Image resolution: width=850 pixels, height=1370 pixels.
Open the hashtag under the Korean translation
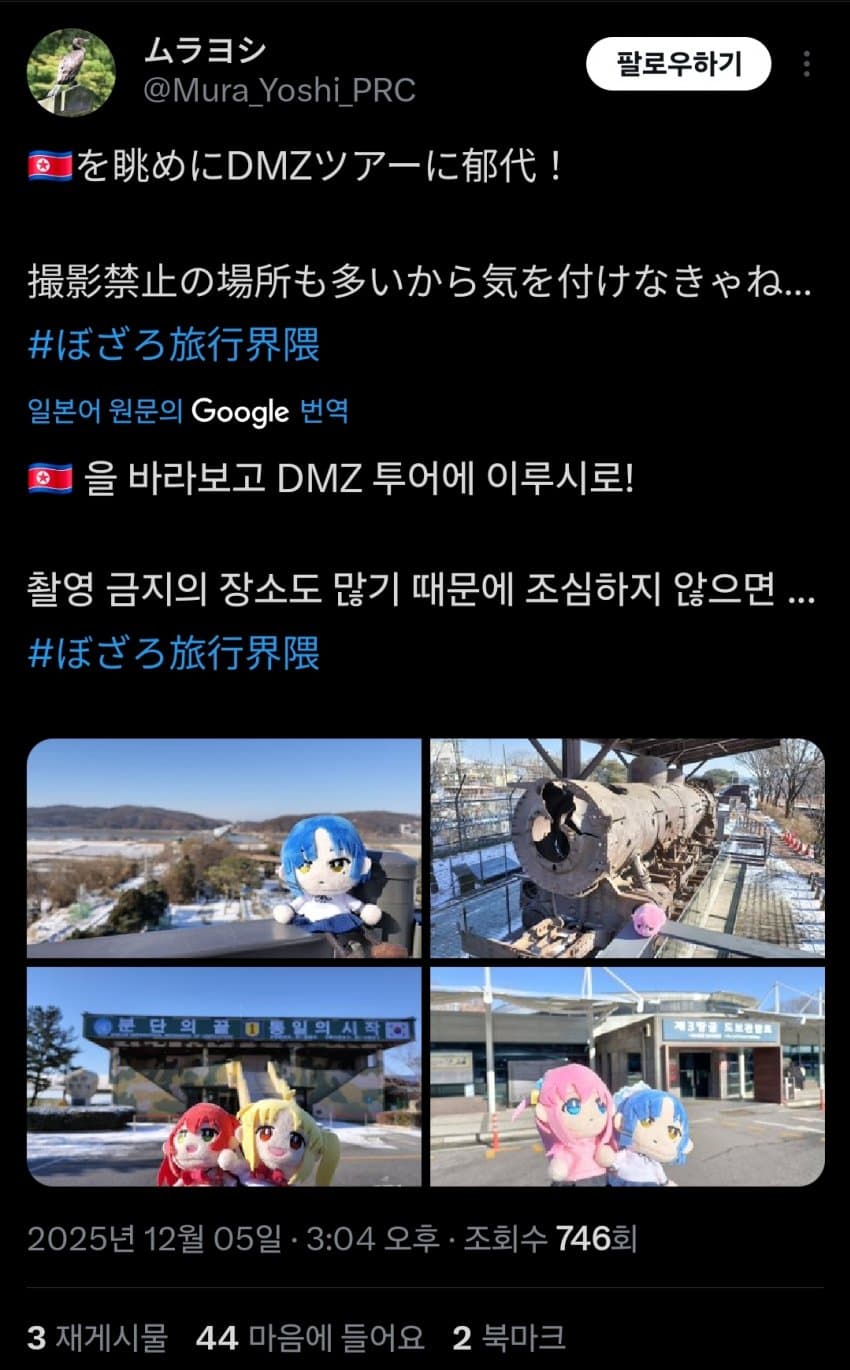(x=174, y=653)
